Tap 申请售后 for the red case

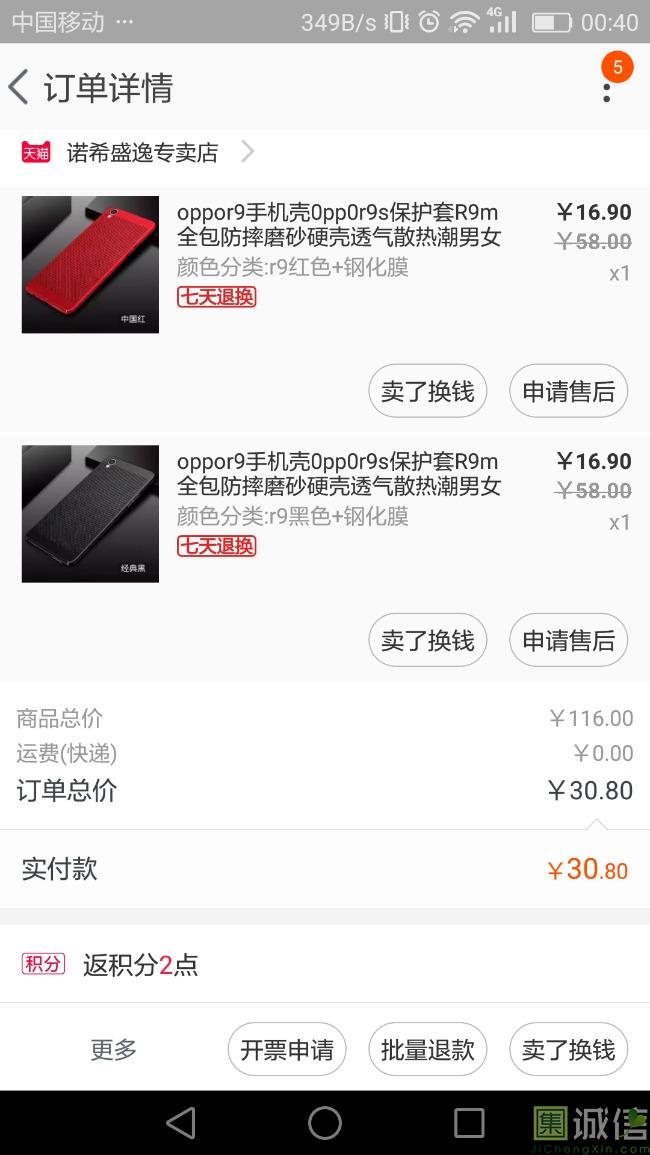(x=568, y=391)
